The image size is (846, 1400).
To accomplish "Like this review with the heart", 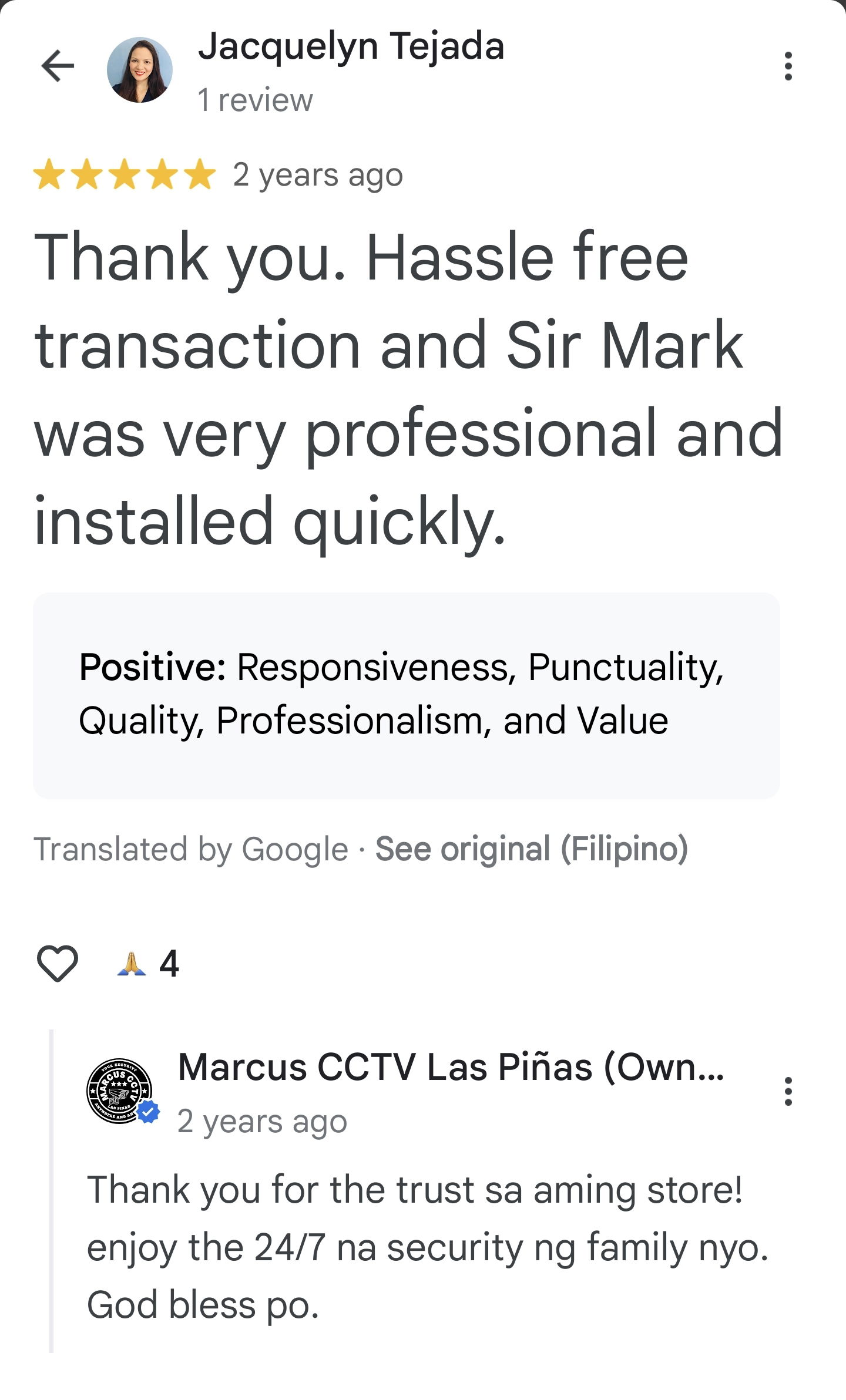I will coord(58,964).
